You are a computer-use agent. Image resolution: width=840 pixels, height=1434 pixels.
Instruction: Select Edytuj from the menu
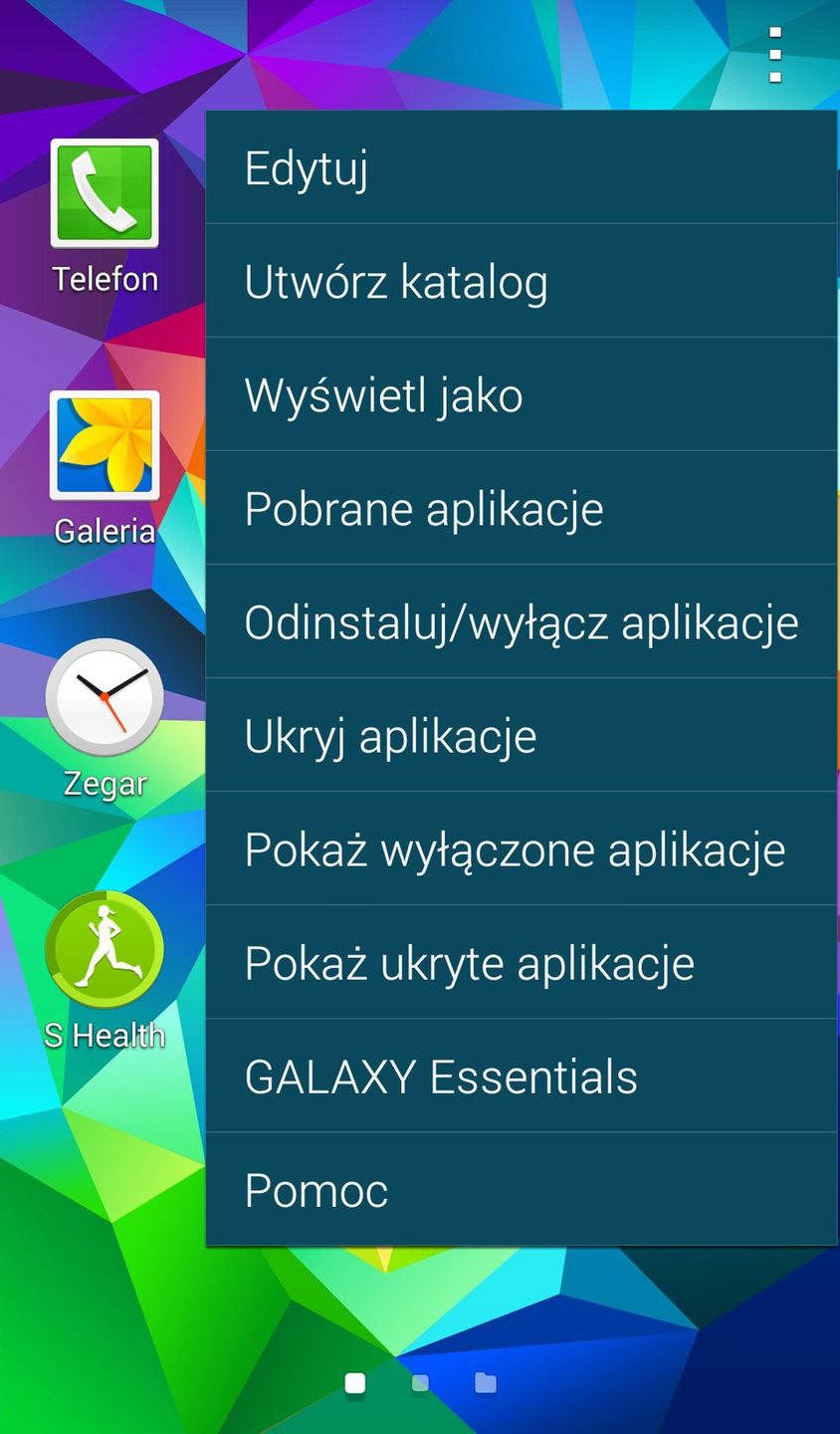[x=521, y=167]
